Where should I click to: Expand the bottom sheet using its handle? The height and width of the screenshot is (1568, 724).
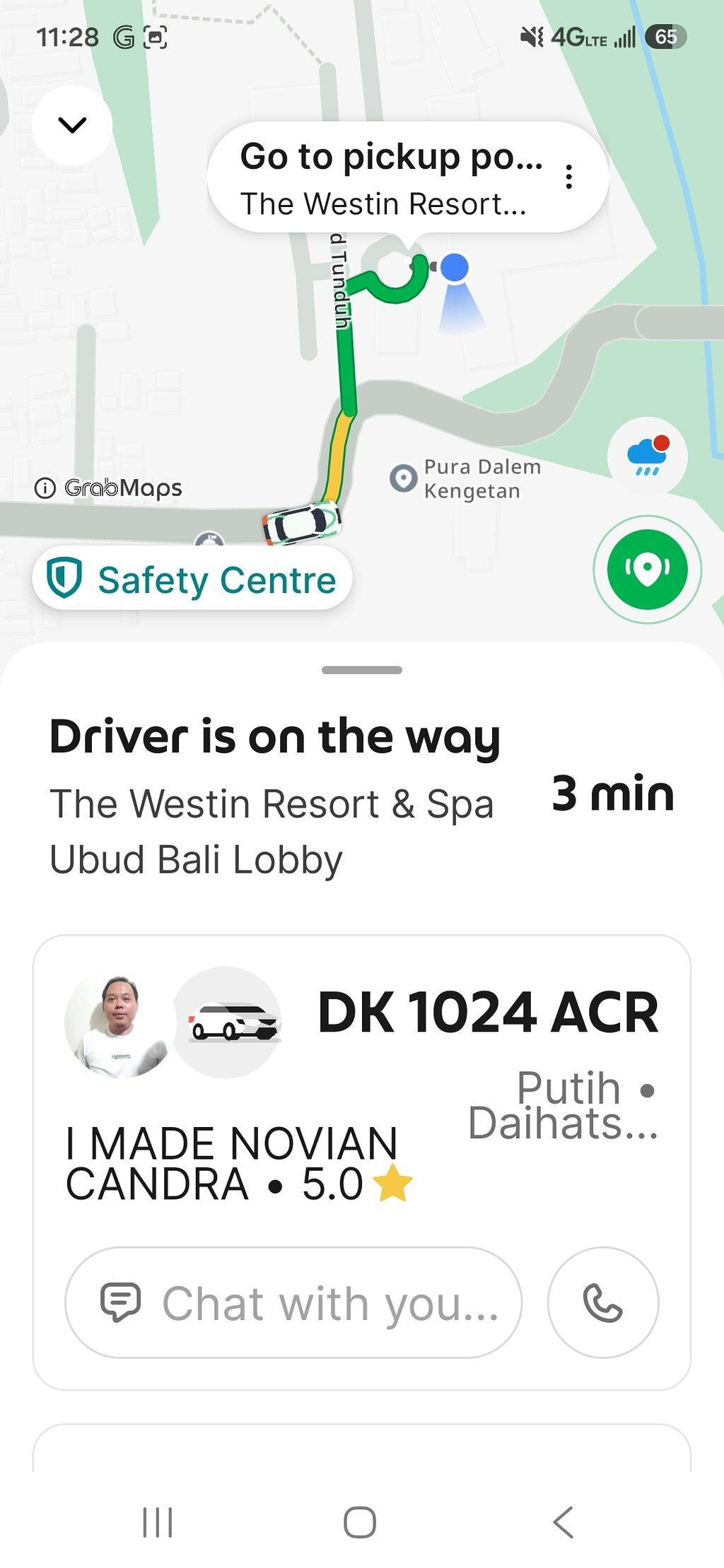click(362, 670)
